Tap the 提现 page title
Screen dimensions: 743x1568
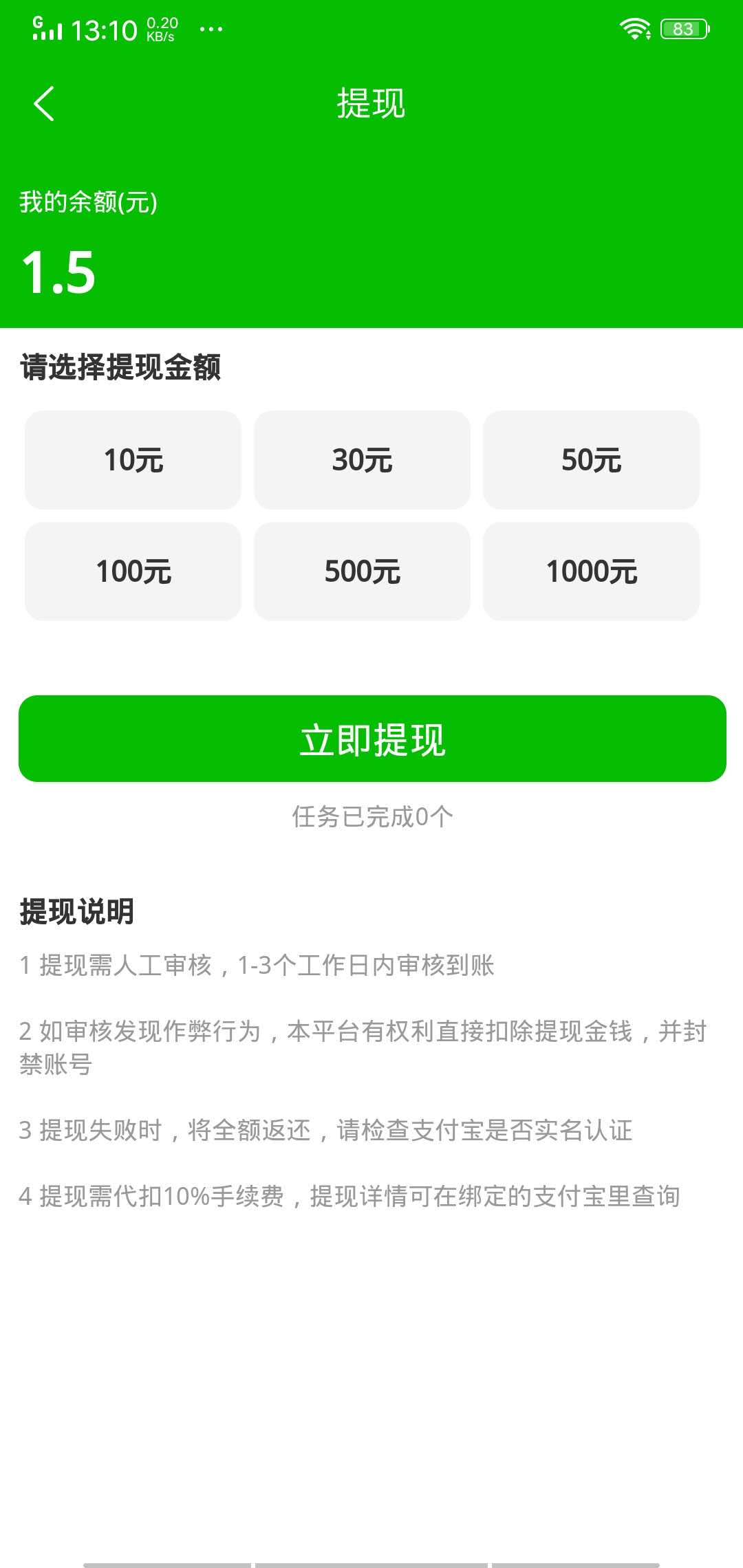[x=371, y=103]
